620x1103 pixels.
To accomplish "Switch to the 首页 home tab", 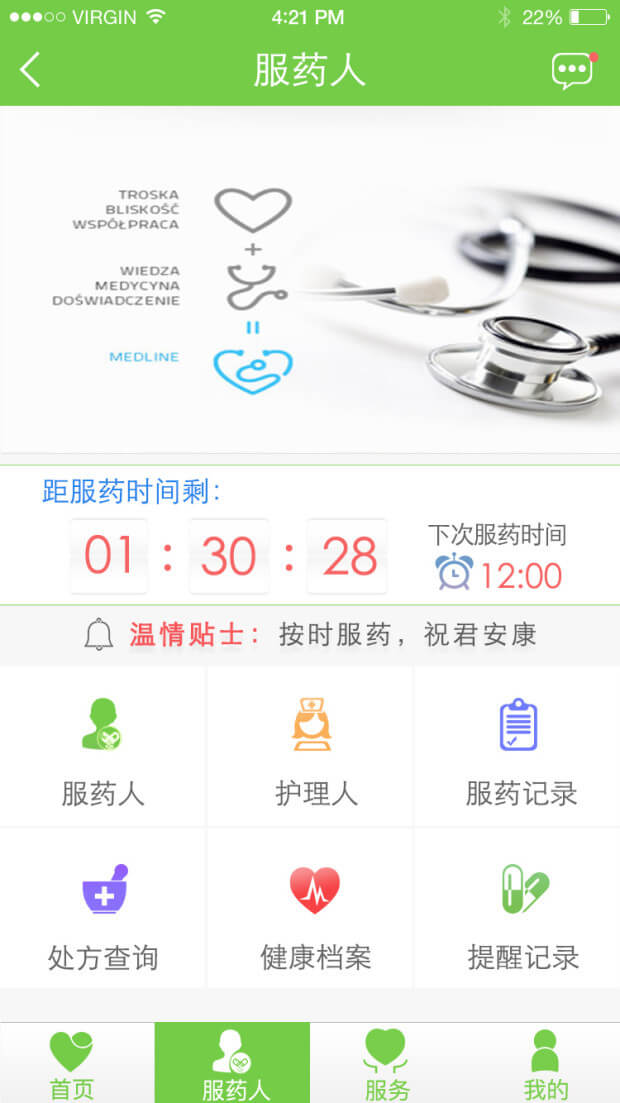I will coord(72,1065).
